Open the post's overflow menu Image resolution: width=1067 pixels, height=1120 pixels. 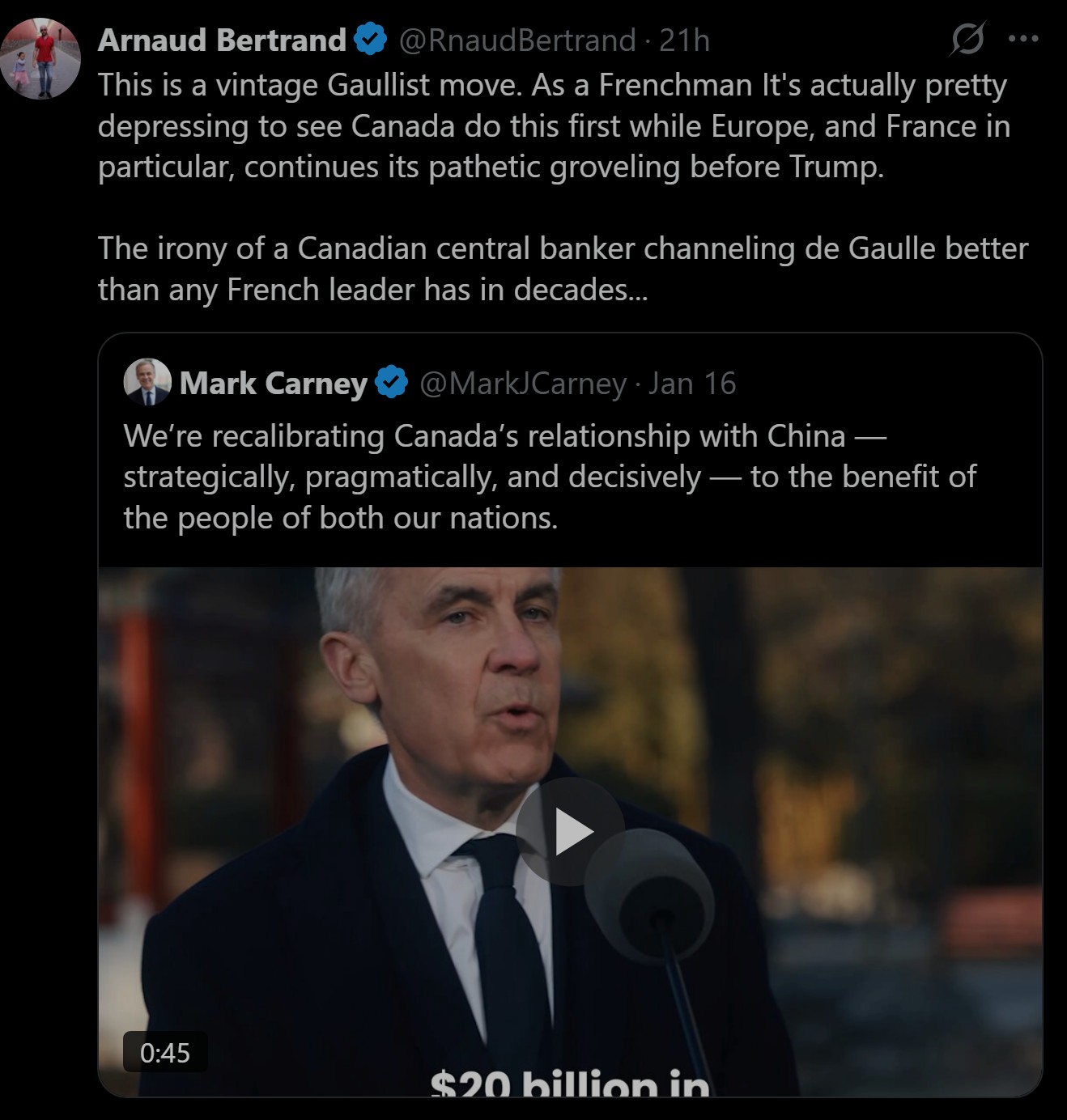point(1024,39)
